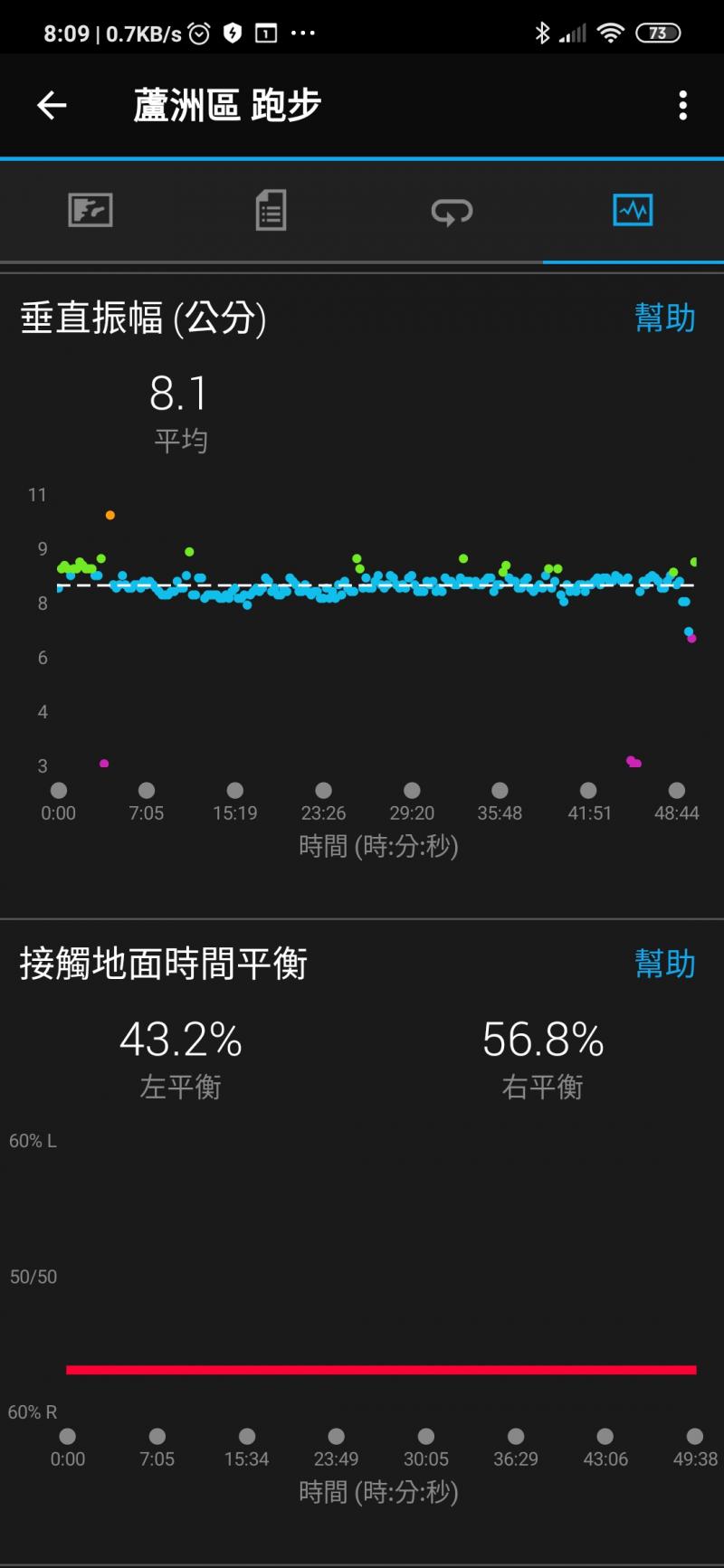Switch to the stats details list tab

[271, 211]
